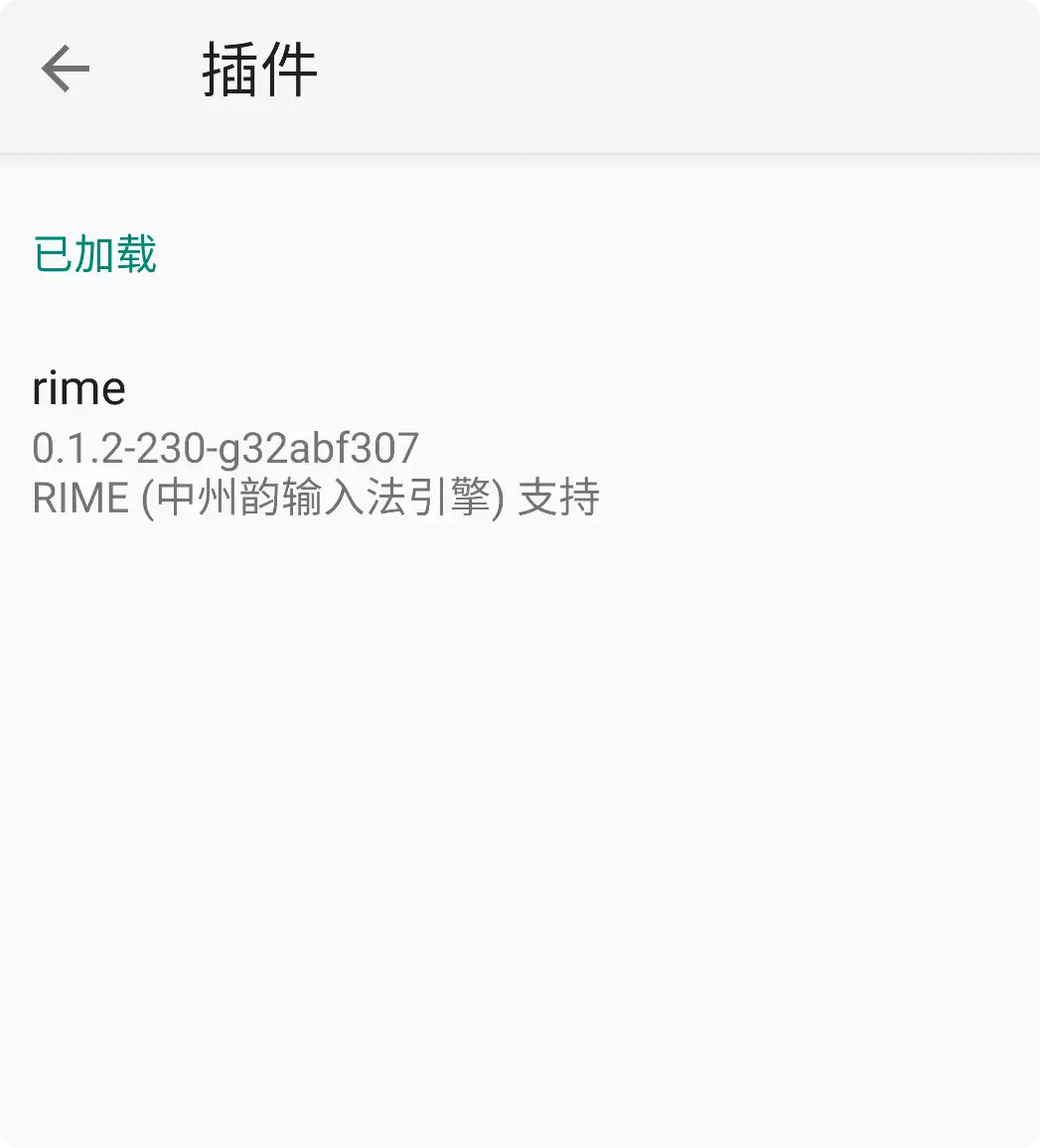Open the rime plugin entry
Image resolution: width=1040 pixels, height=1148 pixels.
click(316, 443)
